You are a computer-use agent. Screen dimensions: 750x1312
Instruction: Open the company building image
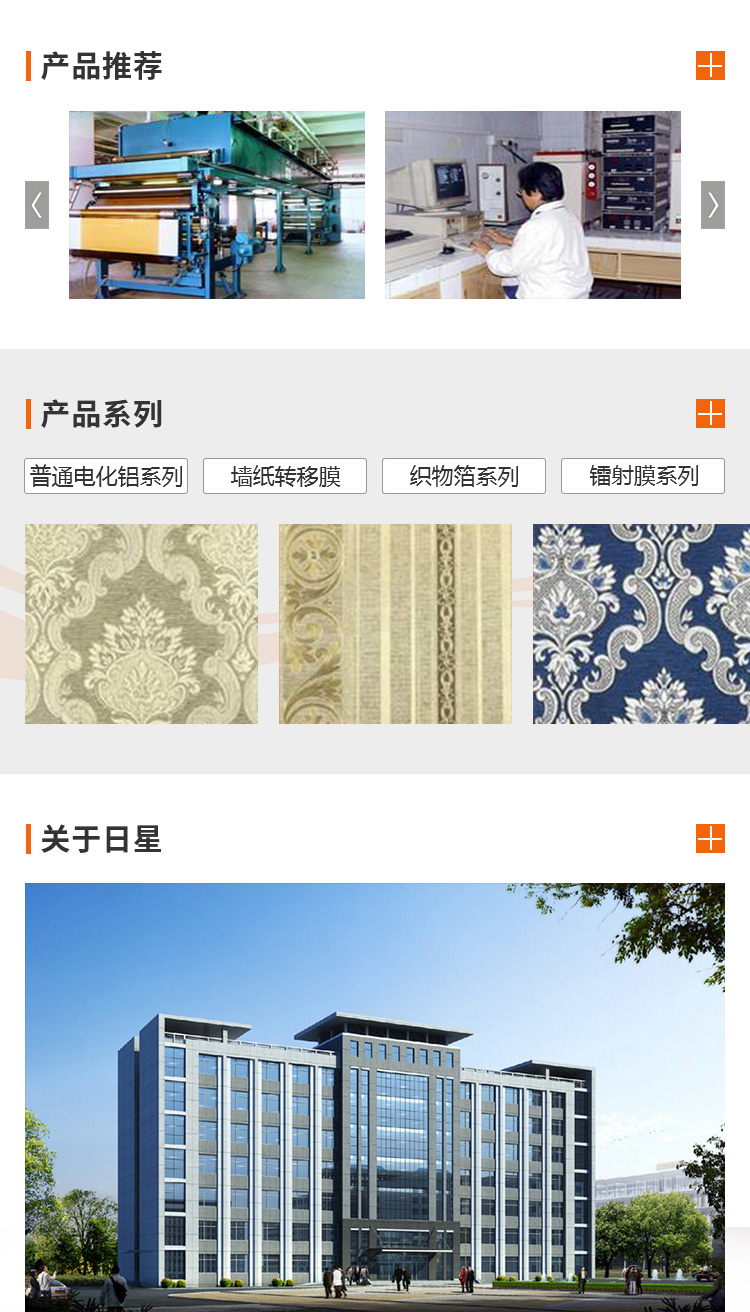point(375,1095)
